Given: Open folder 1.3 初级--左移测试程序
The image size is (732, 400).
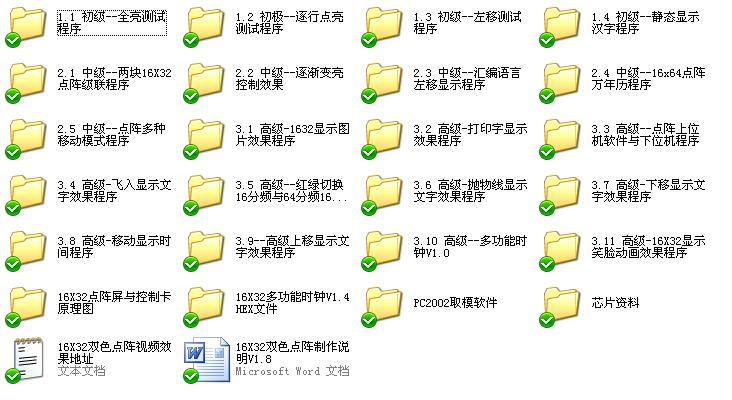Looking at the screenshot, I should (384, 26).
